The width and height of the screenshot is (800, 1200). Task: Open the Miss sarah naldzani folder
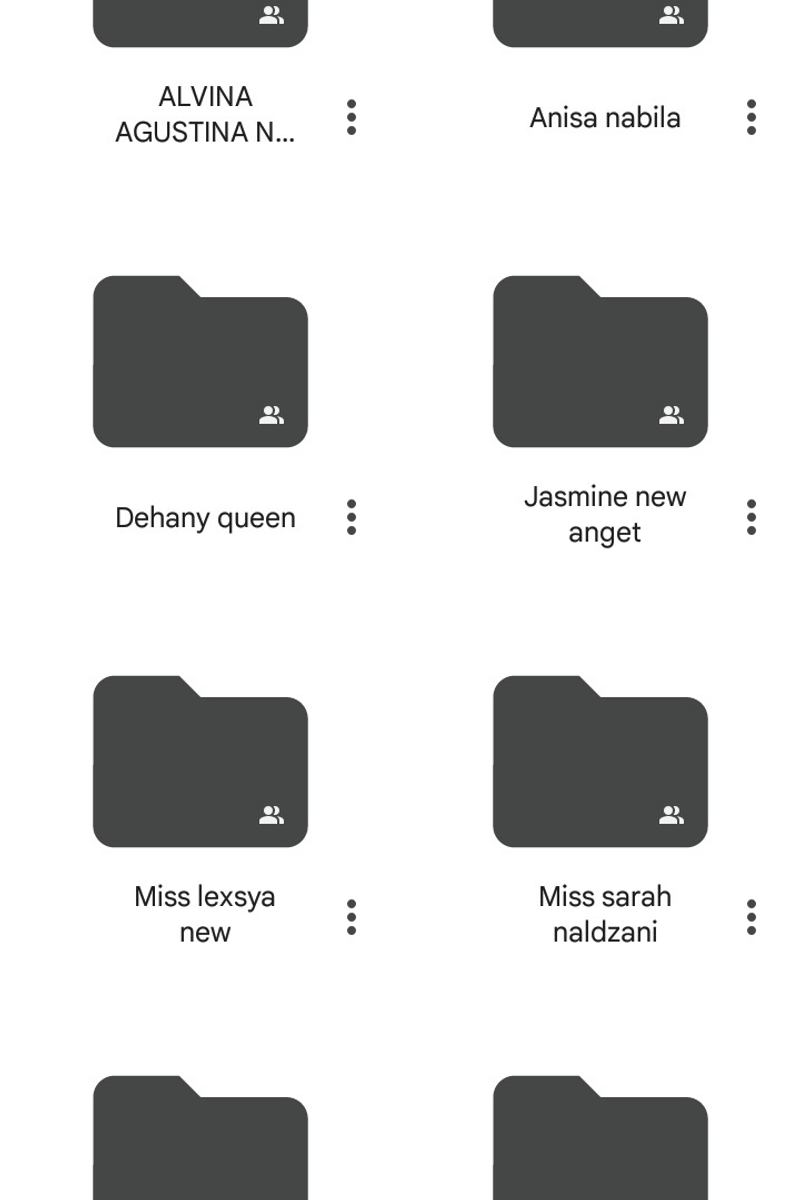(600, 763)
